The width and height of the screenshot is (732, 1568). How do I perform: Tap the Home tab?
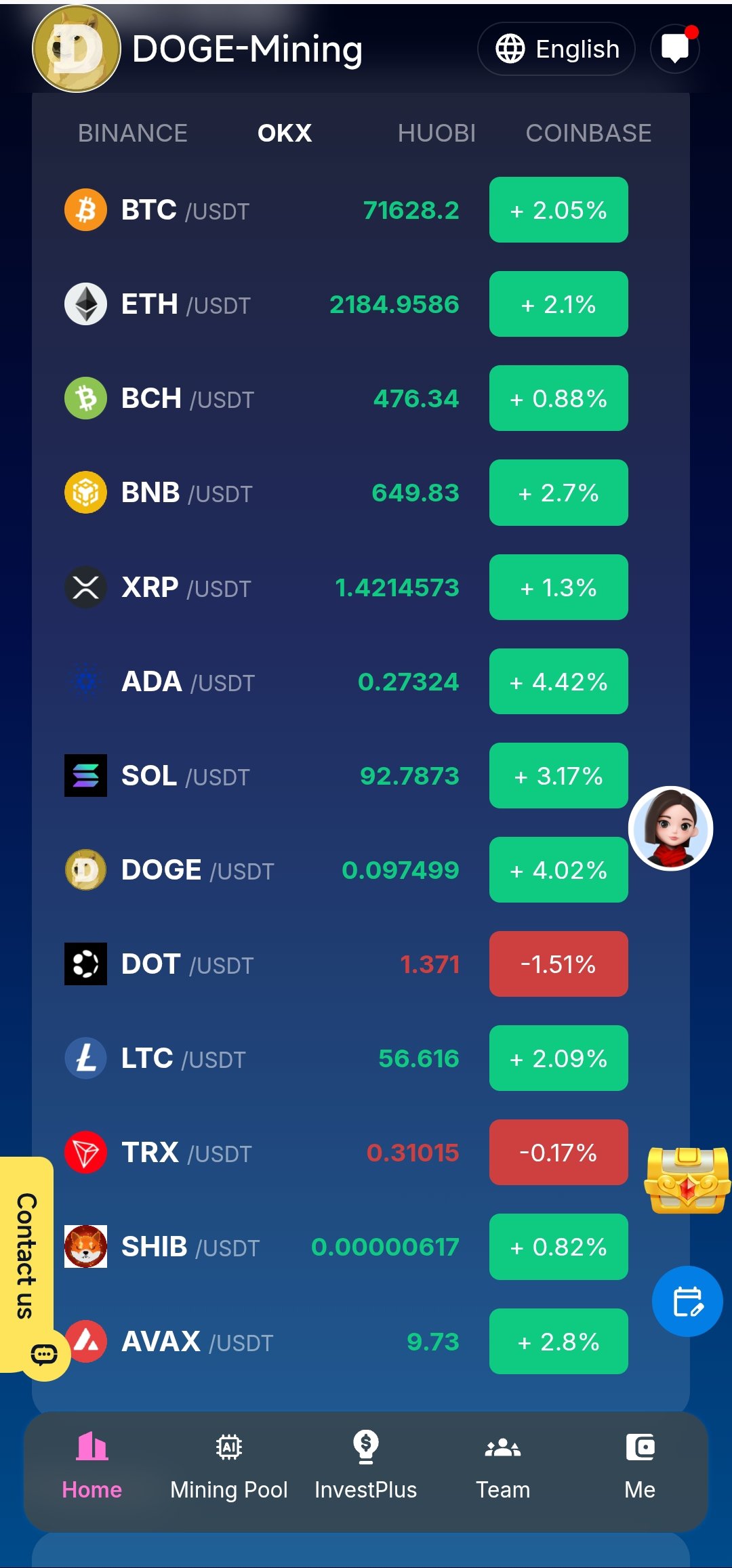click(92, 1468)
